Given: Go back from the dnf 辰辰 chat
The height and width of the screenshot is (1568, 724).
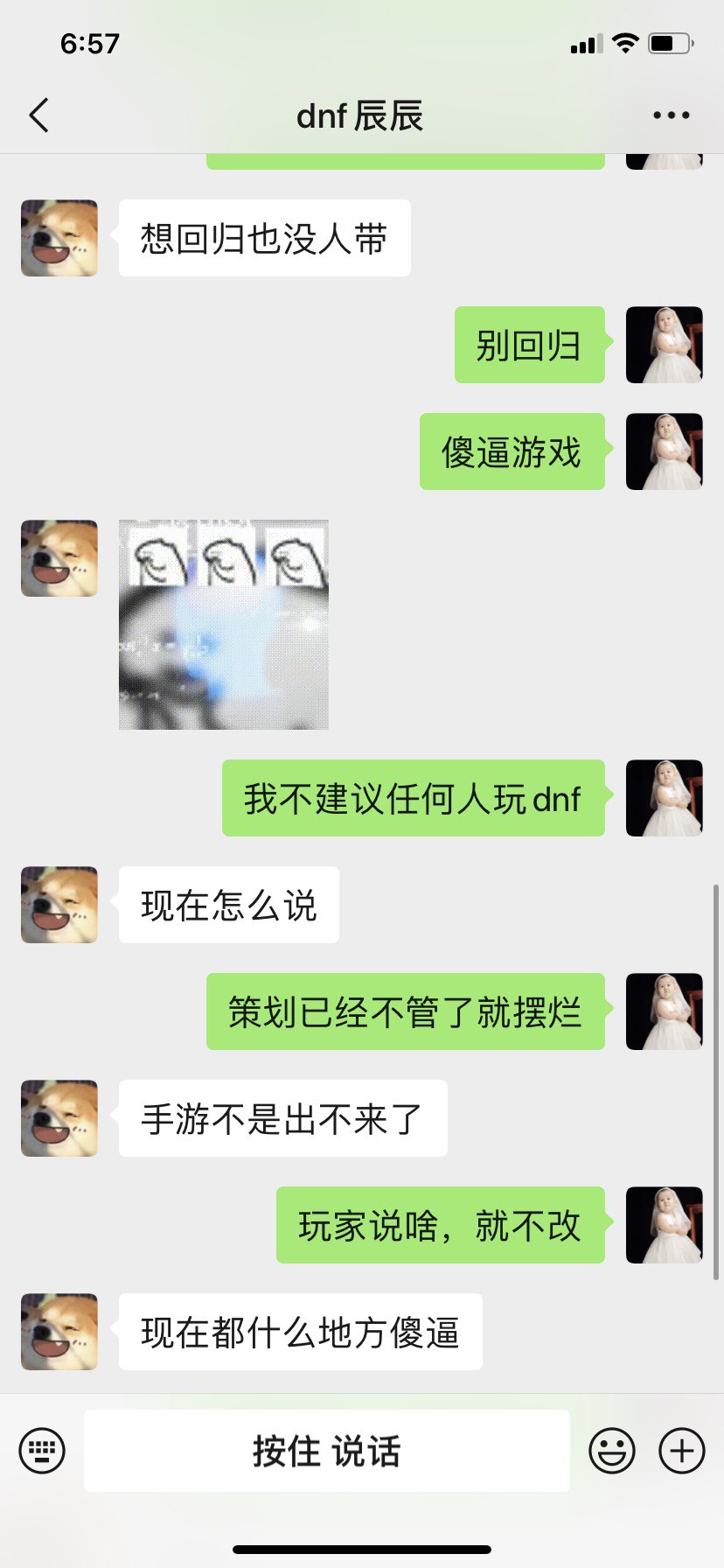Looking at the screenshot, I should pos(39,115).
